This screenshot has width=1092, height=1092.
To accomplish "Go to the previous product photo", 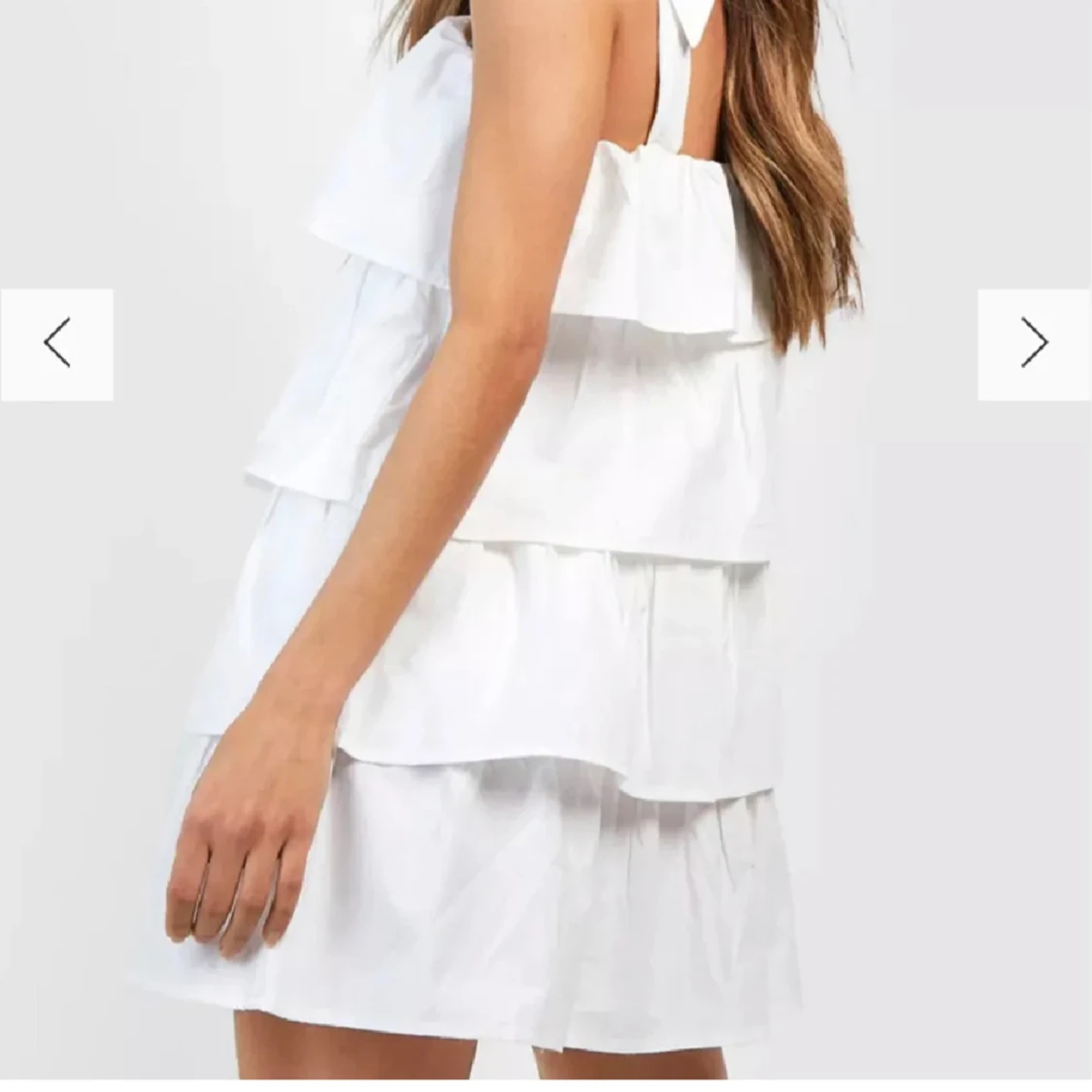I will [56, 344].
